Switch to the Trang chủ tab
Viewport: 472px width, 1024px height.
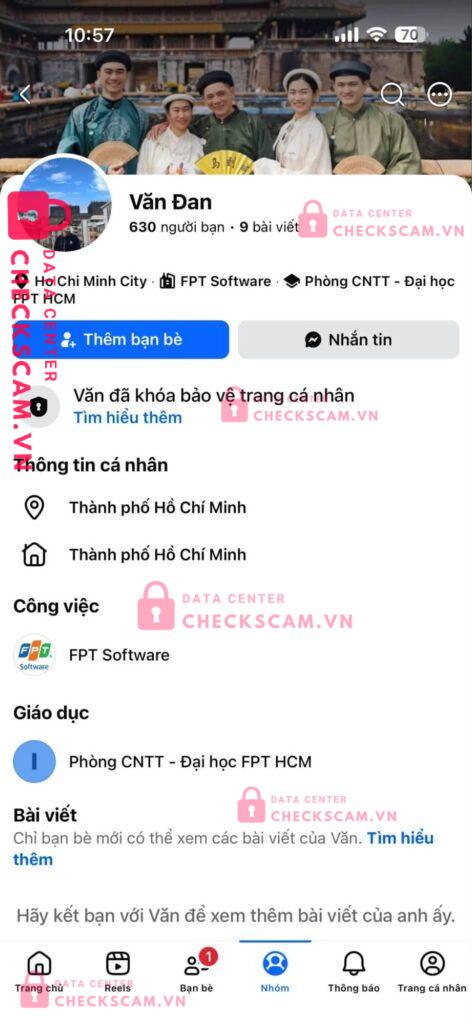[39, 972]
